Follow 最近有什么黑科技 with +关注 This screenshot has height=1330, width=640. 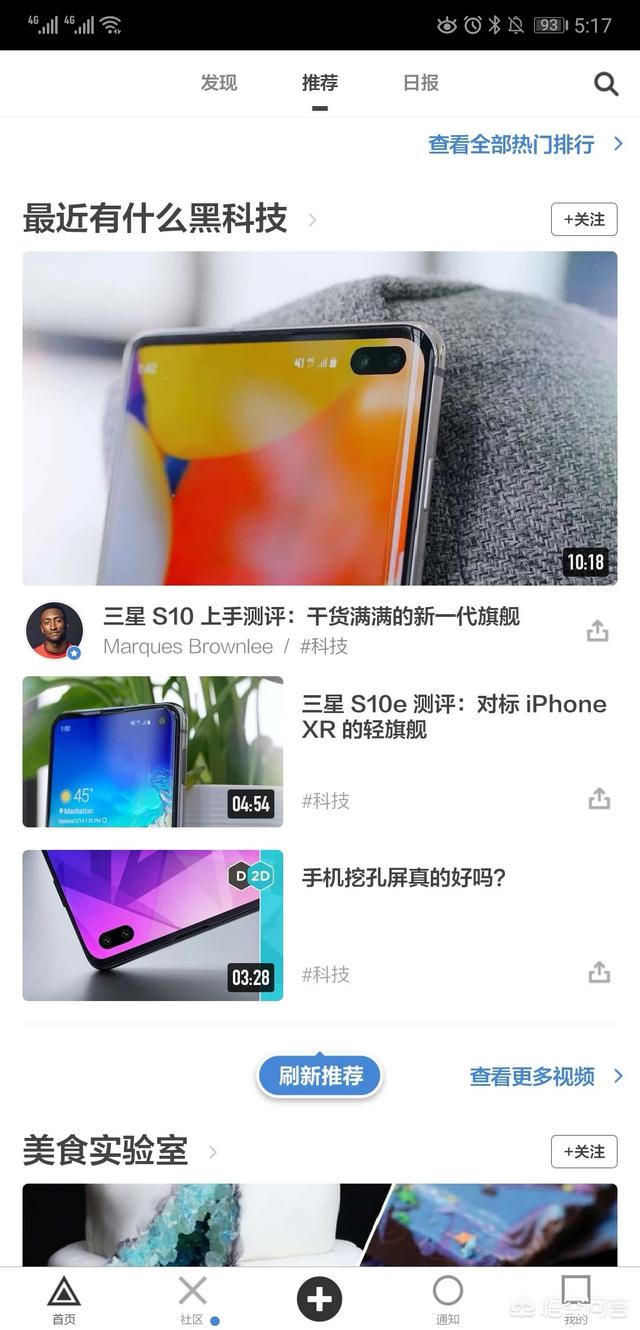584,219
